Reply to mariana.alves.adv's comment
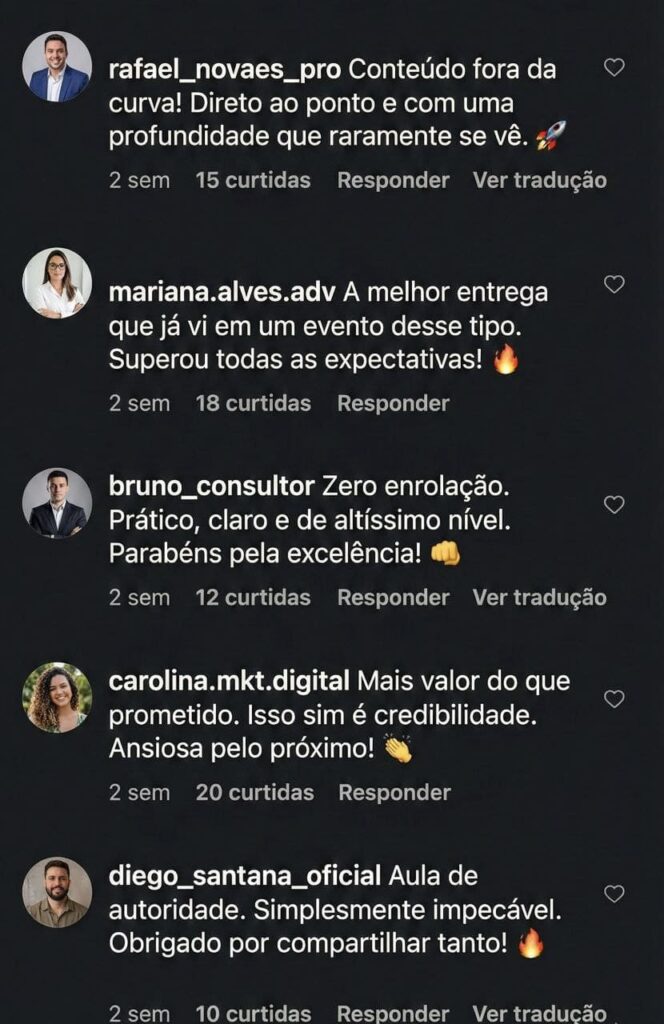The width and height of the screenshot is (664, 1024). point(393,403)
